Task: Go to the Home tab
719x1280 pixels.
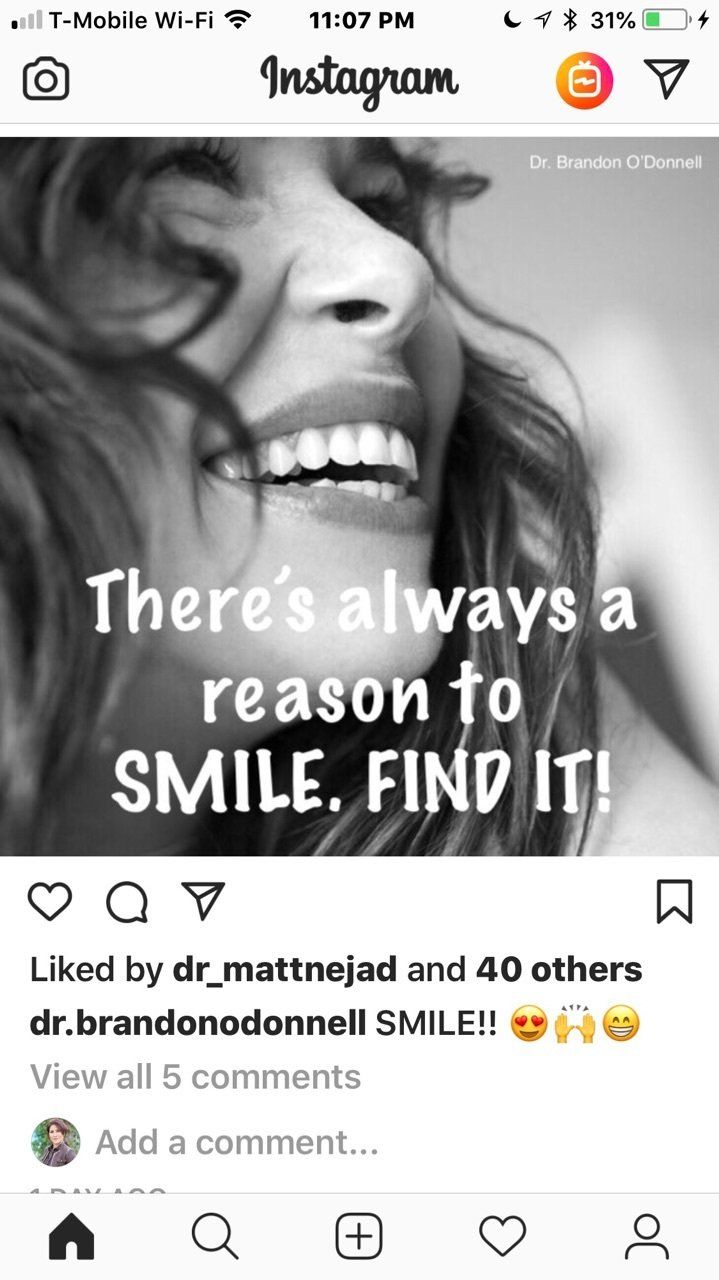Action: (x=71, y=1237)
